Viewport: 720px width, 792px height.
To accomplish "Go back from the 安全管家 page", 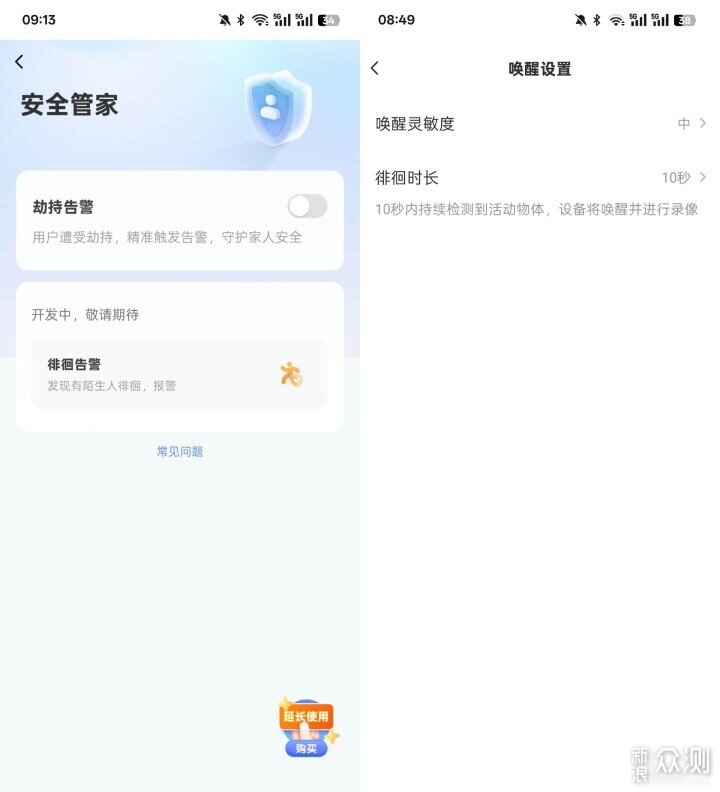I will (x=19, y=62).
